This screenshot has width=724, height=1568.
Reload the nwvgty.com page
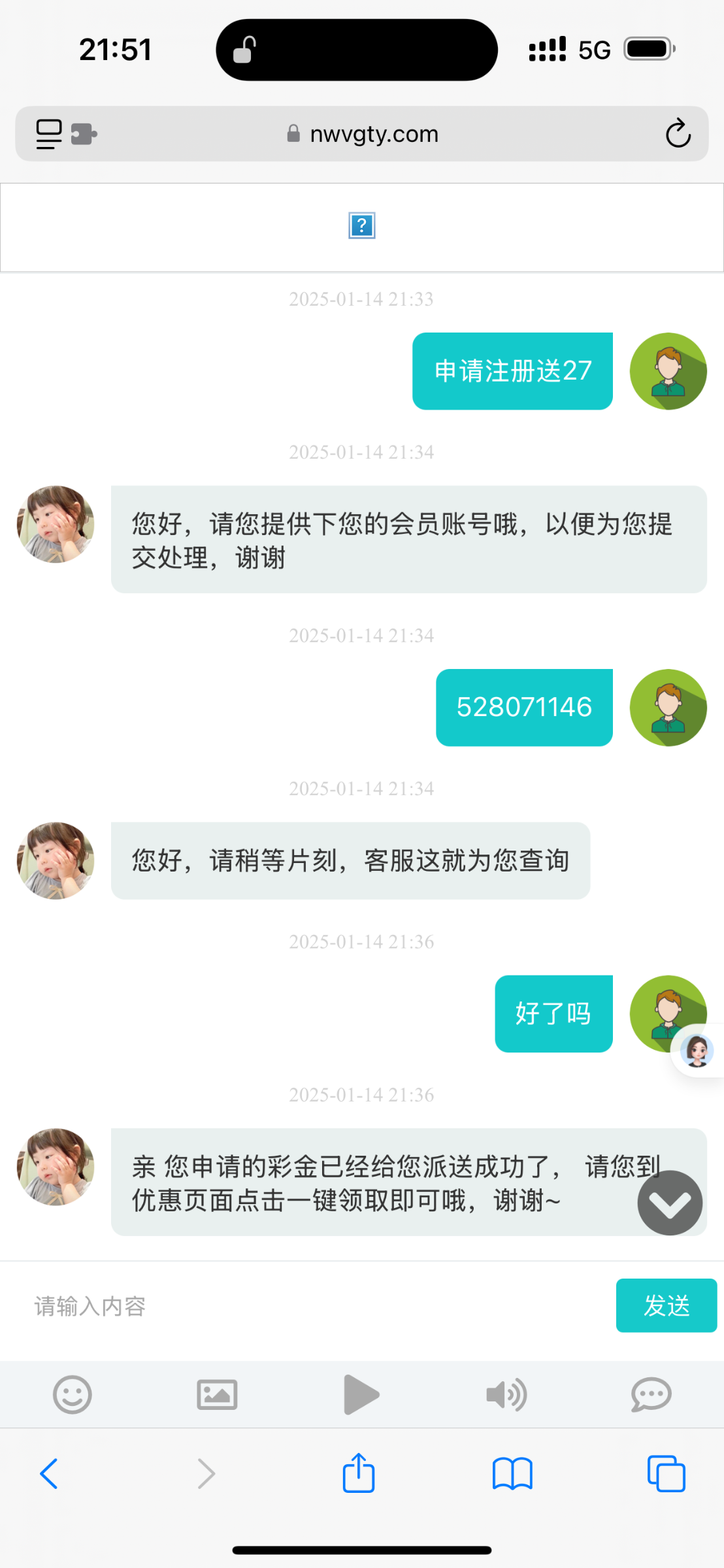(678, 133)
